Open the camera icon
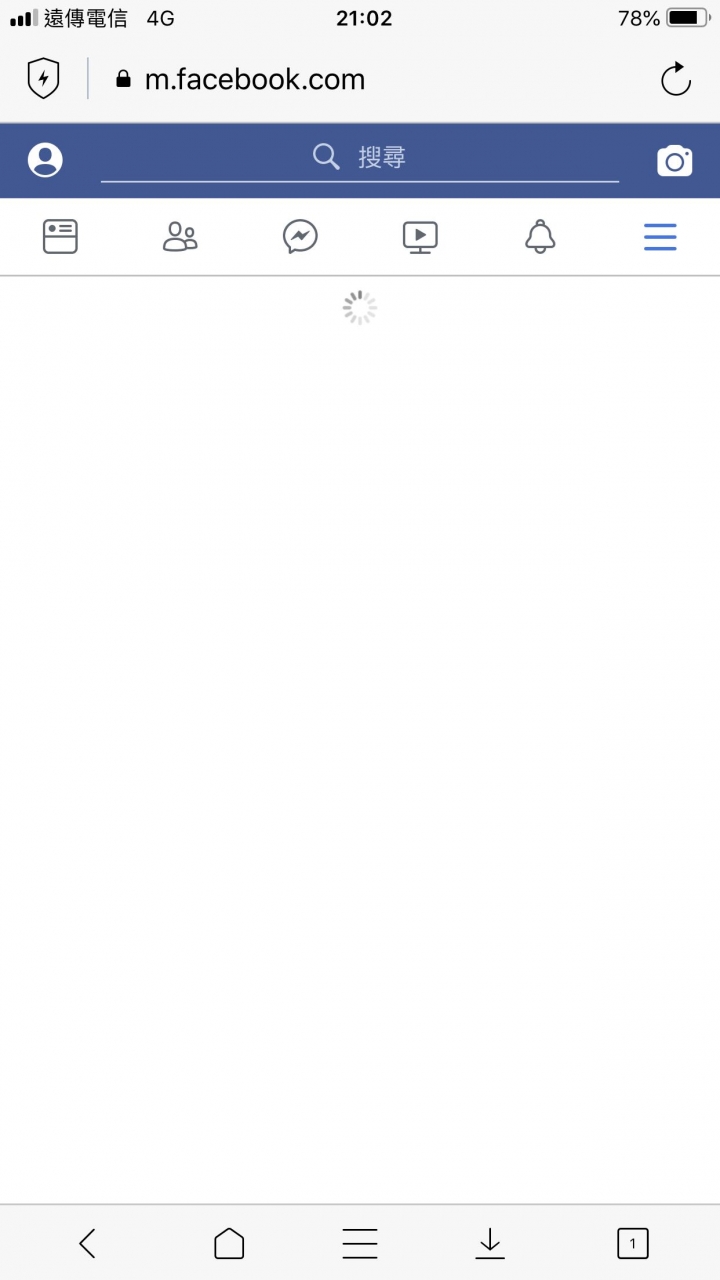This screenshot has height=1280, width=720. (674, 160)
